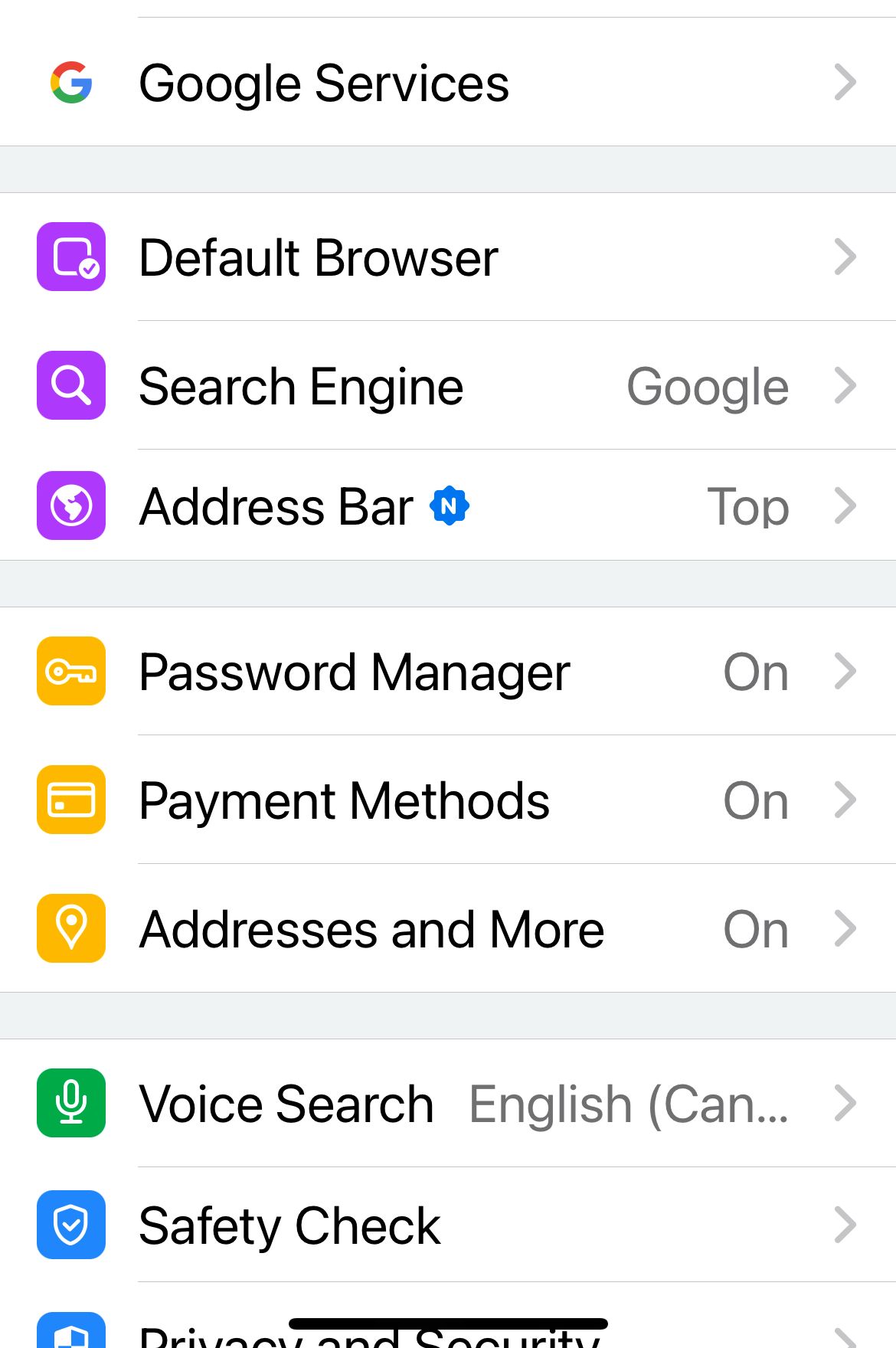Change the Search Engine from Google
The width and height of the screenshot is (896, 1348).
pos(448,386)
